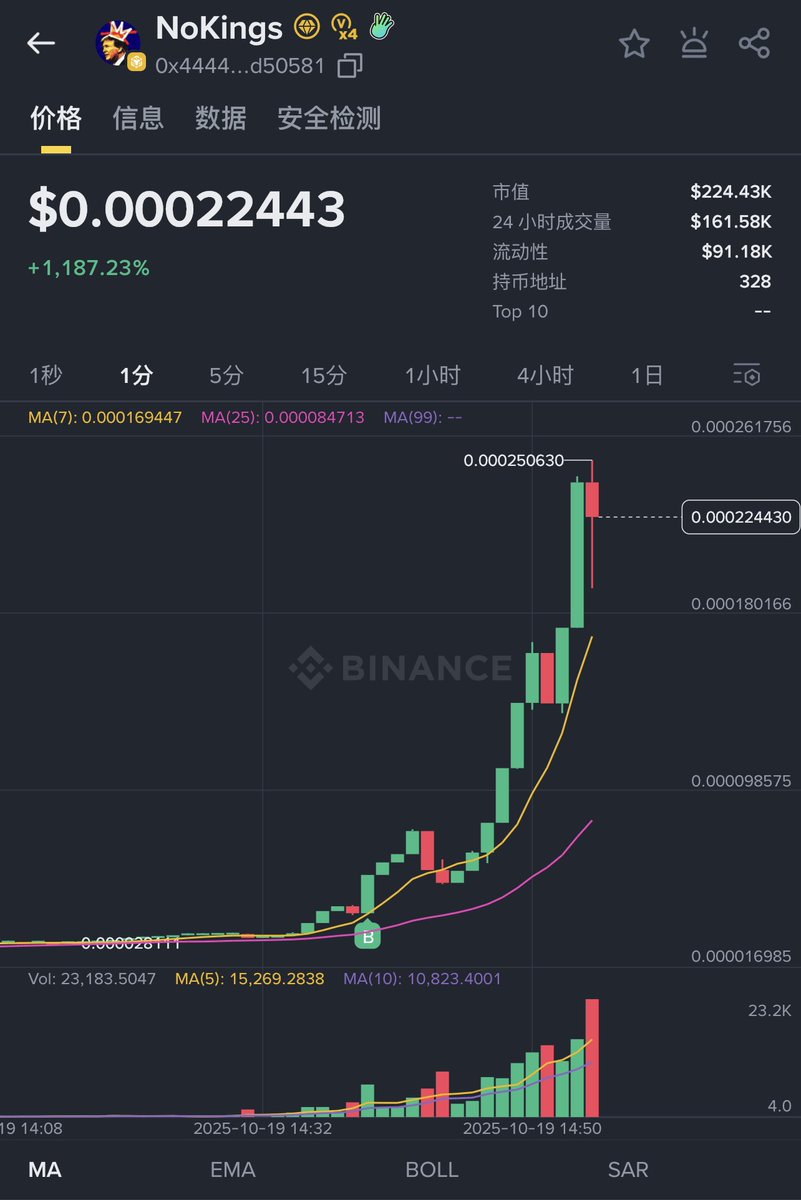Switch chart to 1小时 interval
The height and width of the screenshot is (1200, 801).
432,376
